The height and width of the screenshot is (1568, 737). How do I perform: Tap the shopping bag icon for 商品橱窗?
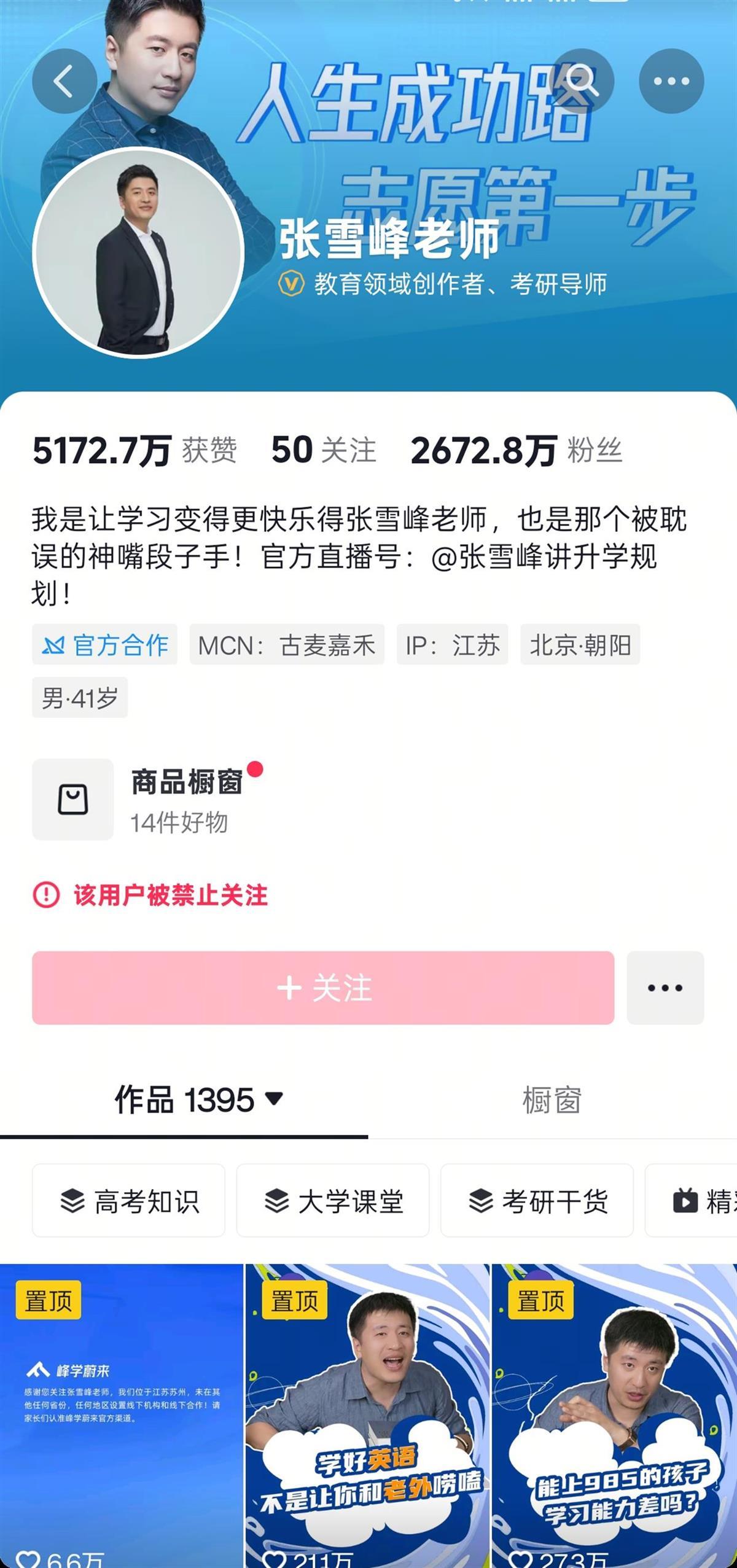73,798
